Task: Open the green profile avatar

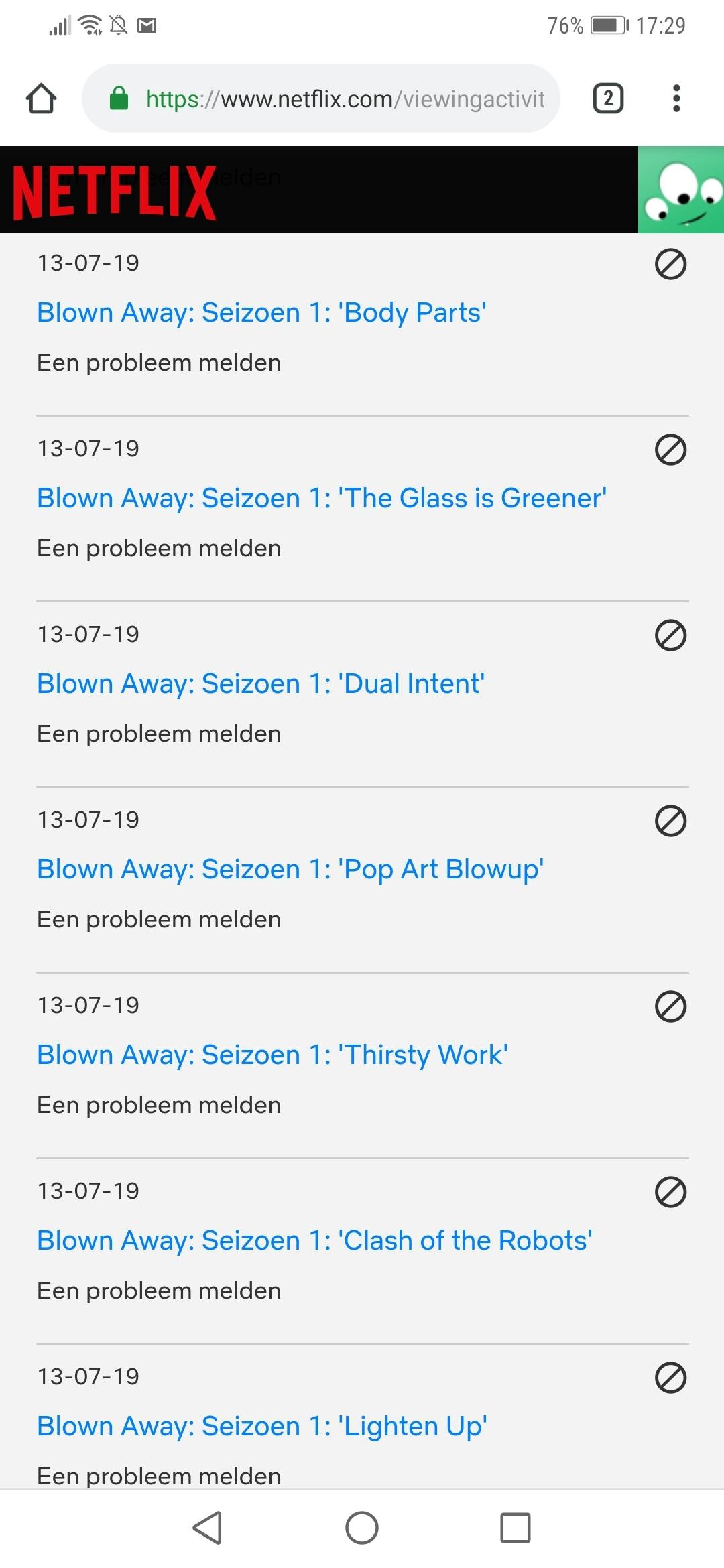Action: (x=680, y=190)
